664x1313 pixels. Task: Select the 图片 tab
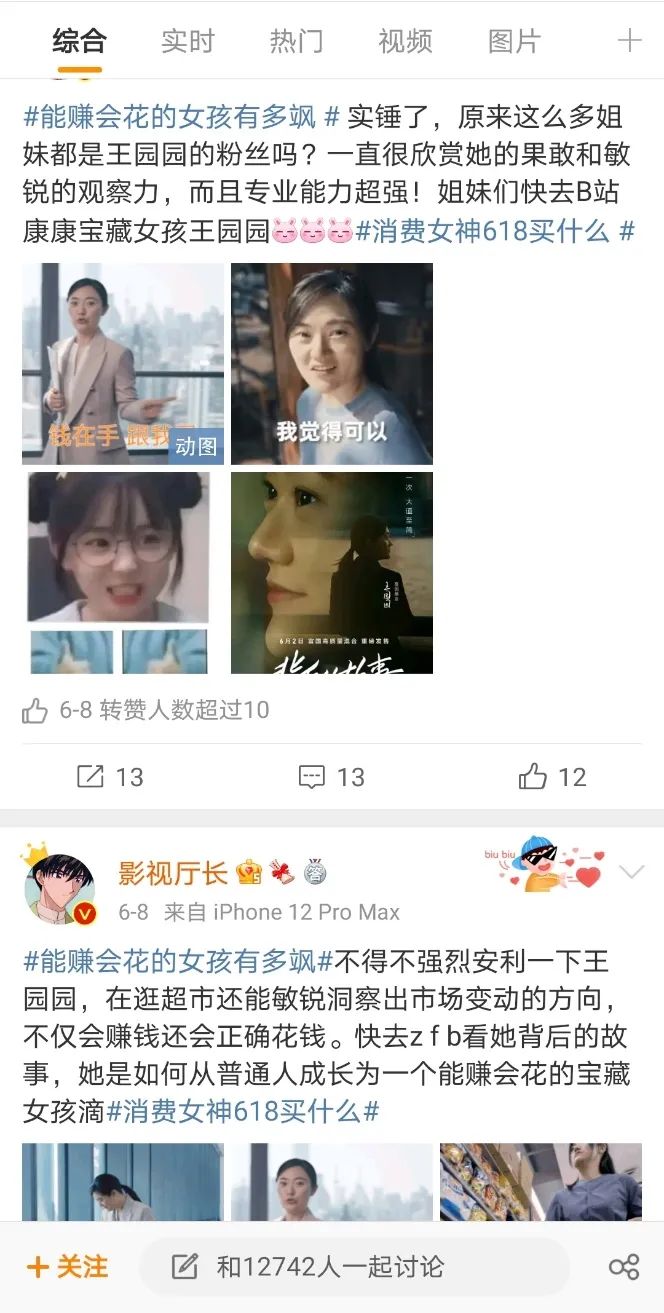pyautogui.click(x=514, y=41)
